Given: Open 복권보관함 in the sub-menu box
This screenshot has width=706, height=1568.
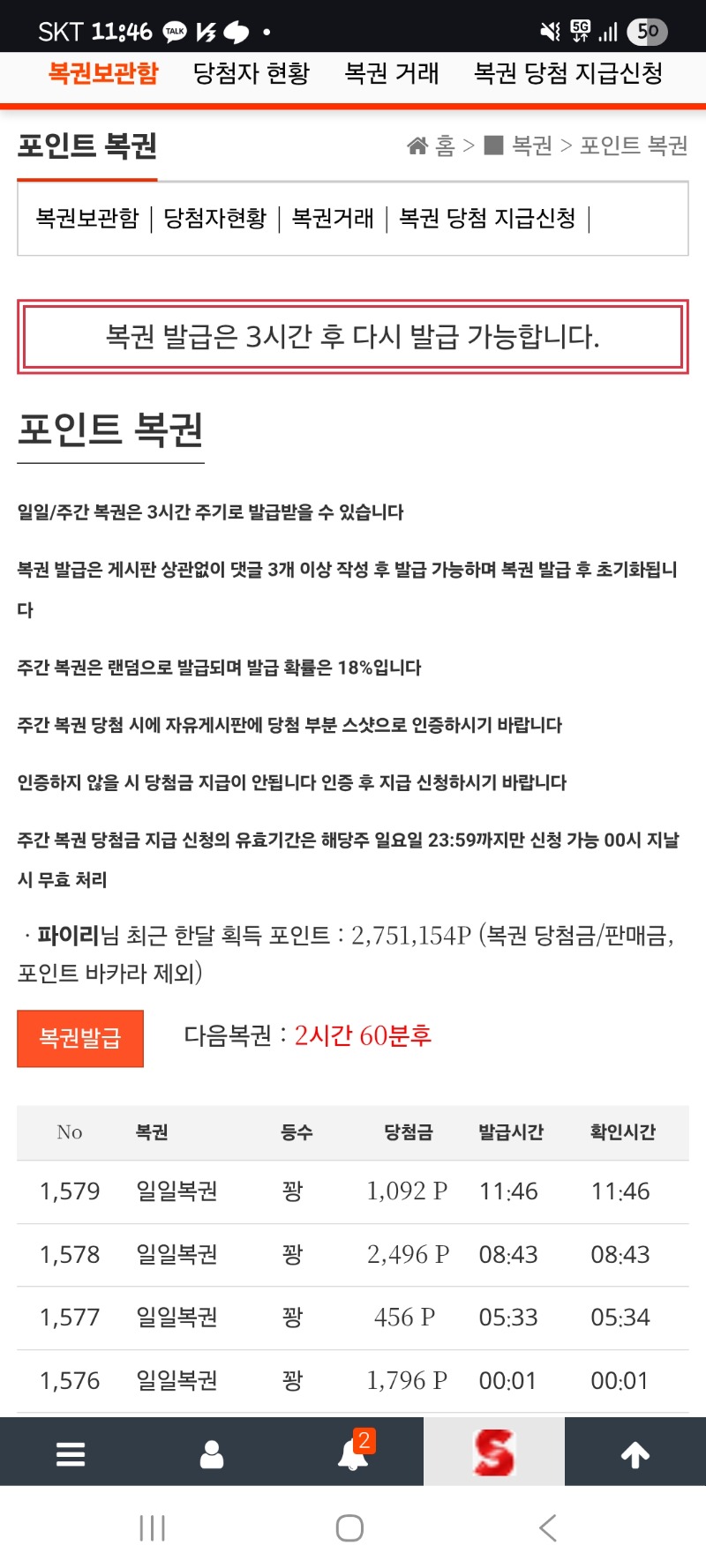Looking at the screenshot, I should 87,219.
